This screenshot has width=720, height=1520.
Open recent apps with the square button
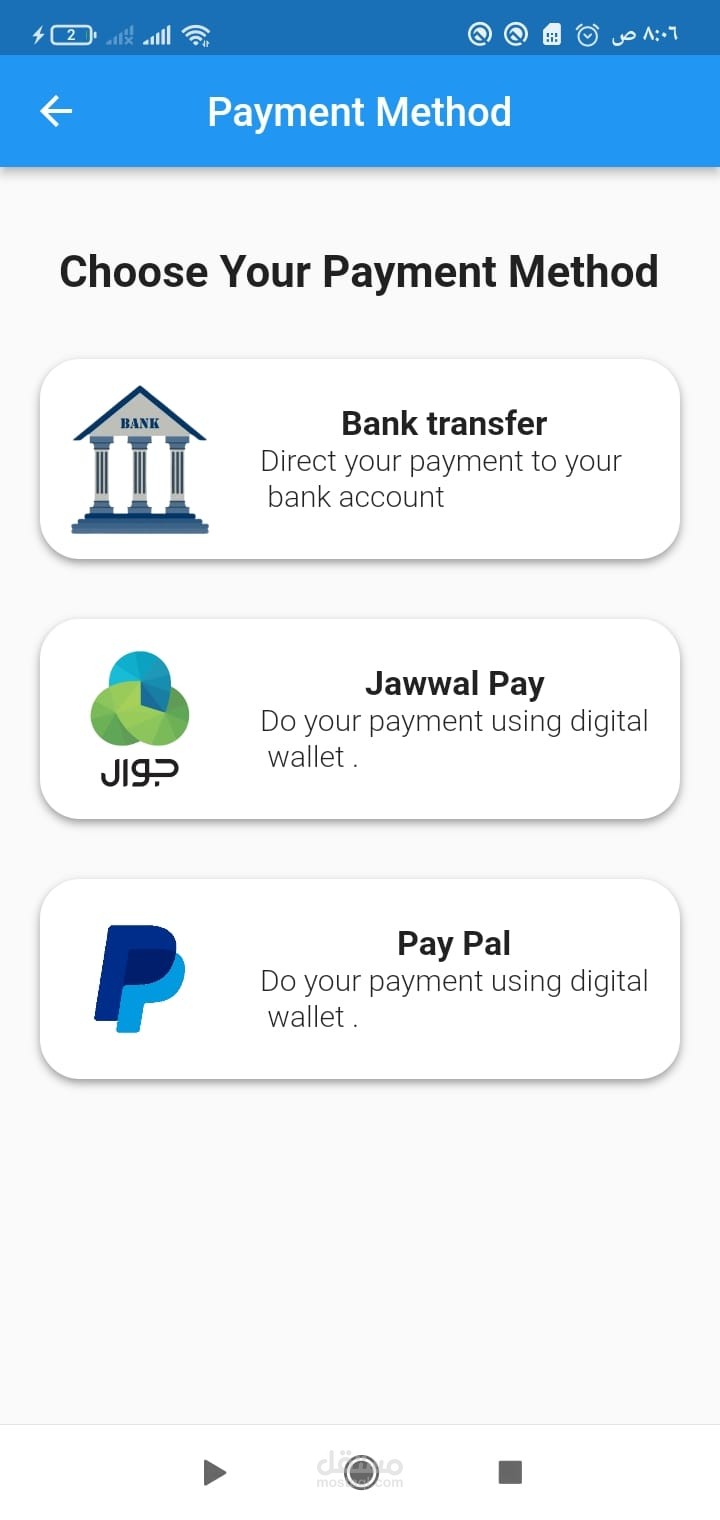(510, 1472)
